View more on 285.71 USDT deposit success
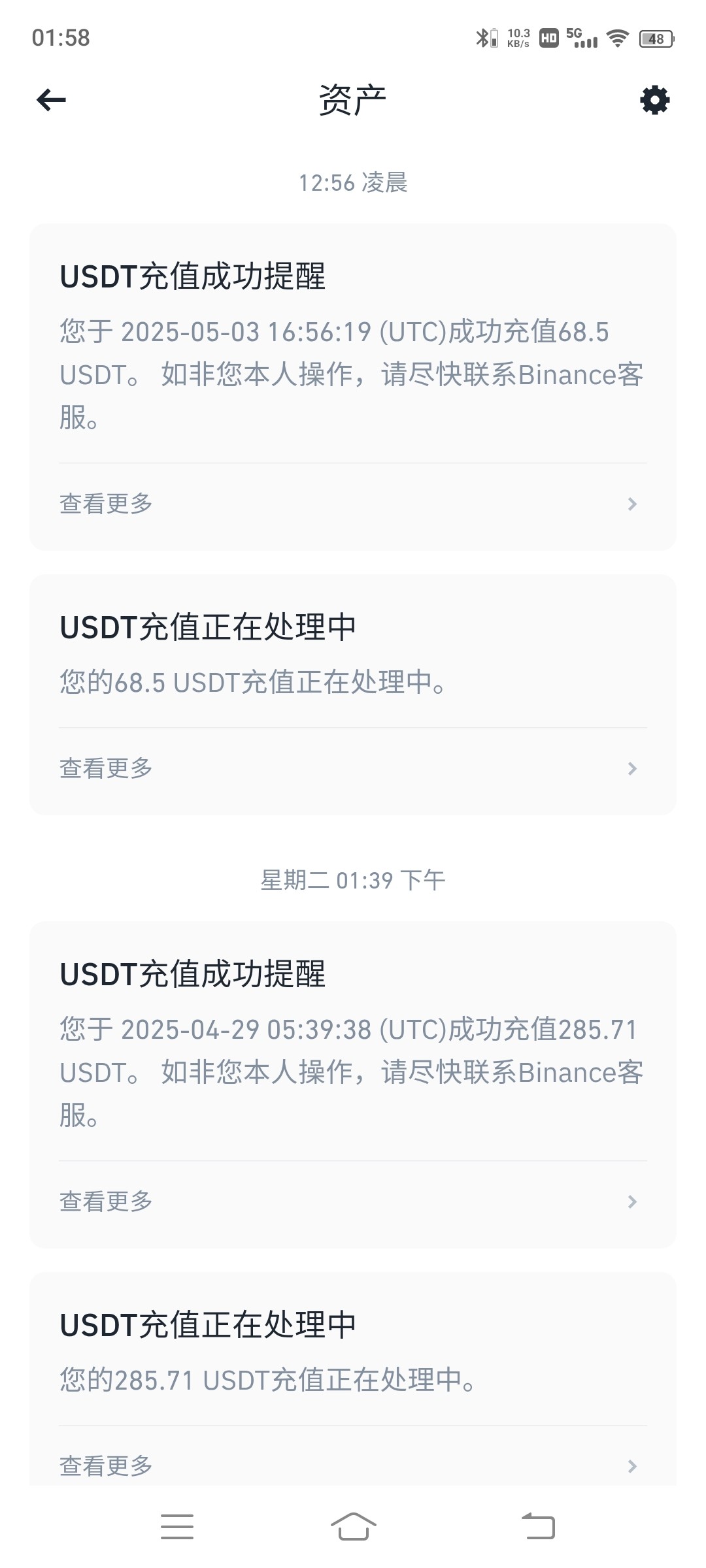This screenshot has height=1568, width=706. pos(352,1201)
